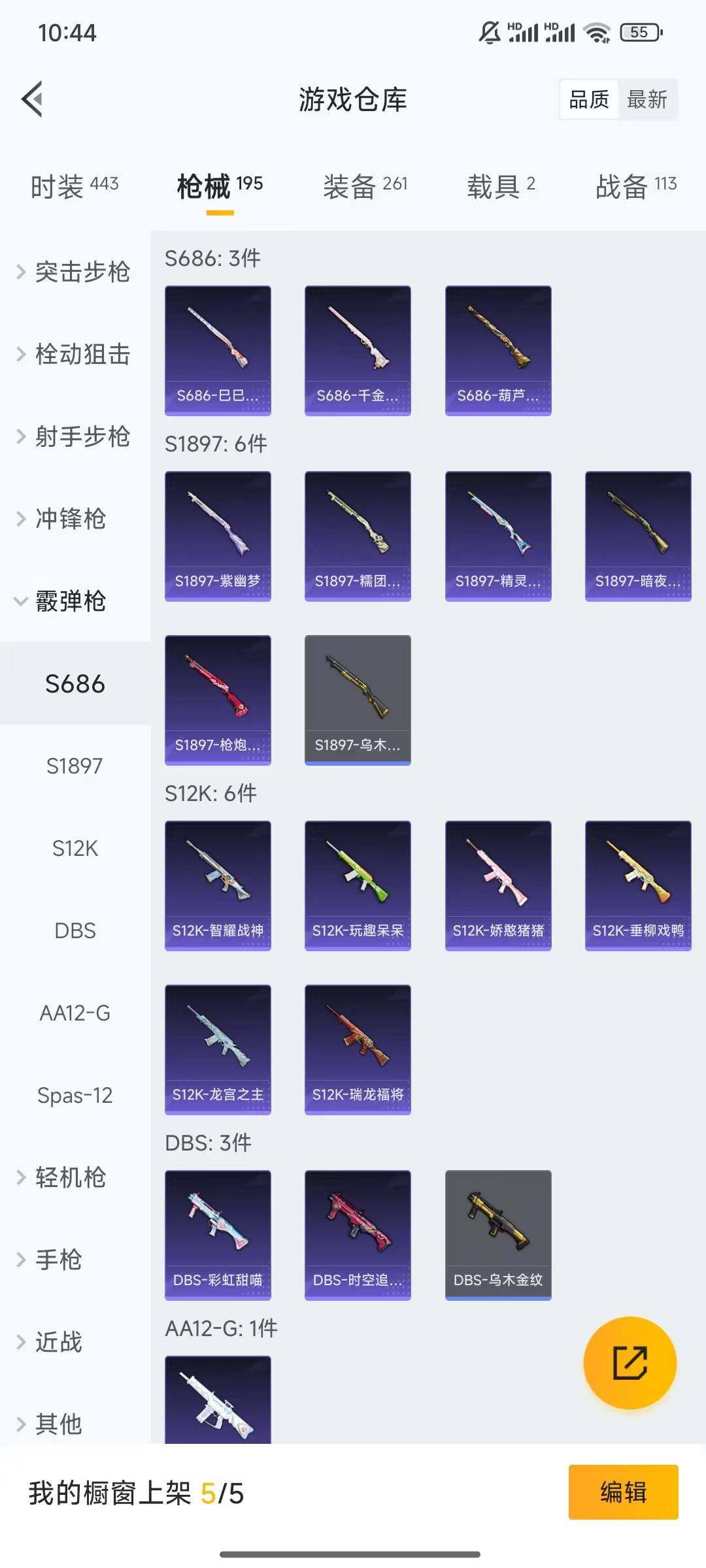Open the S12K-娇憨猪猪 skin
This screenshot has width=706, height=1568.
[x=498, y=885]
